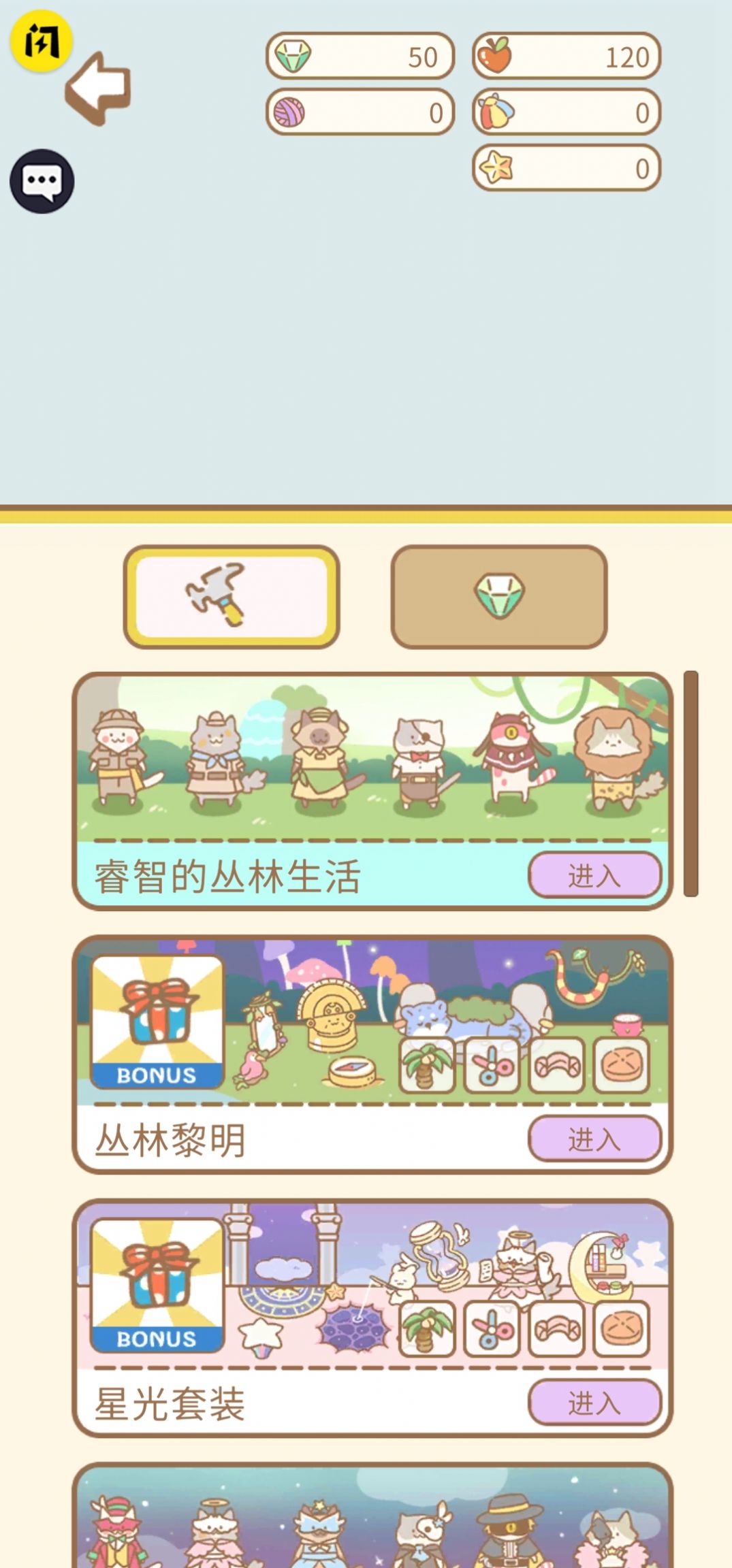Switch to the gem shop tab

click(x=499, y=598)
